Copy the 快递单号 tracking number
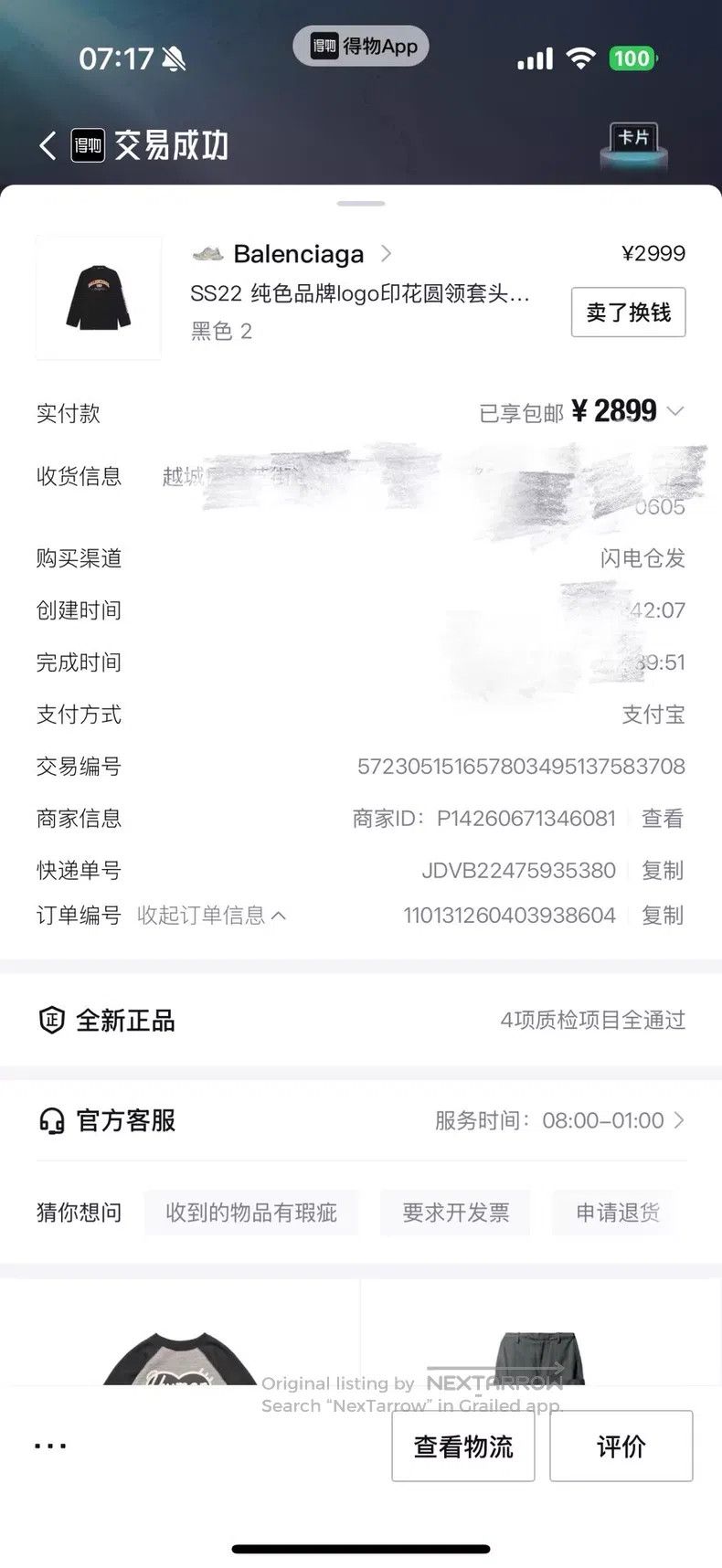The image size is (722, 1568). point(663,871)
